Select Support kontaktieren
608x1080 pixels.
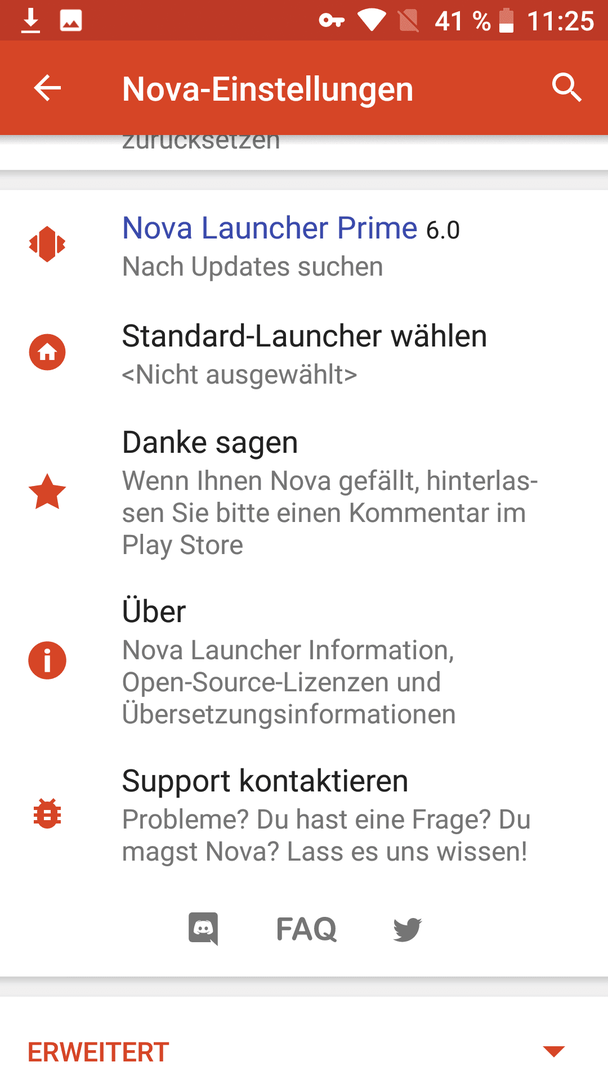click(304, 816)
